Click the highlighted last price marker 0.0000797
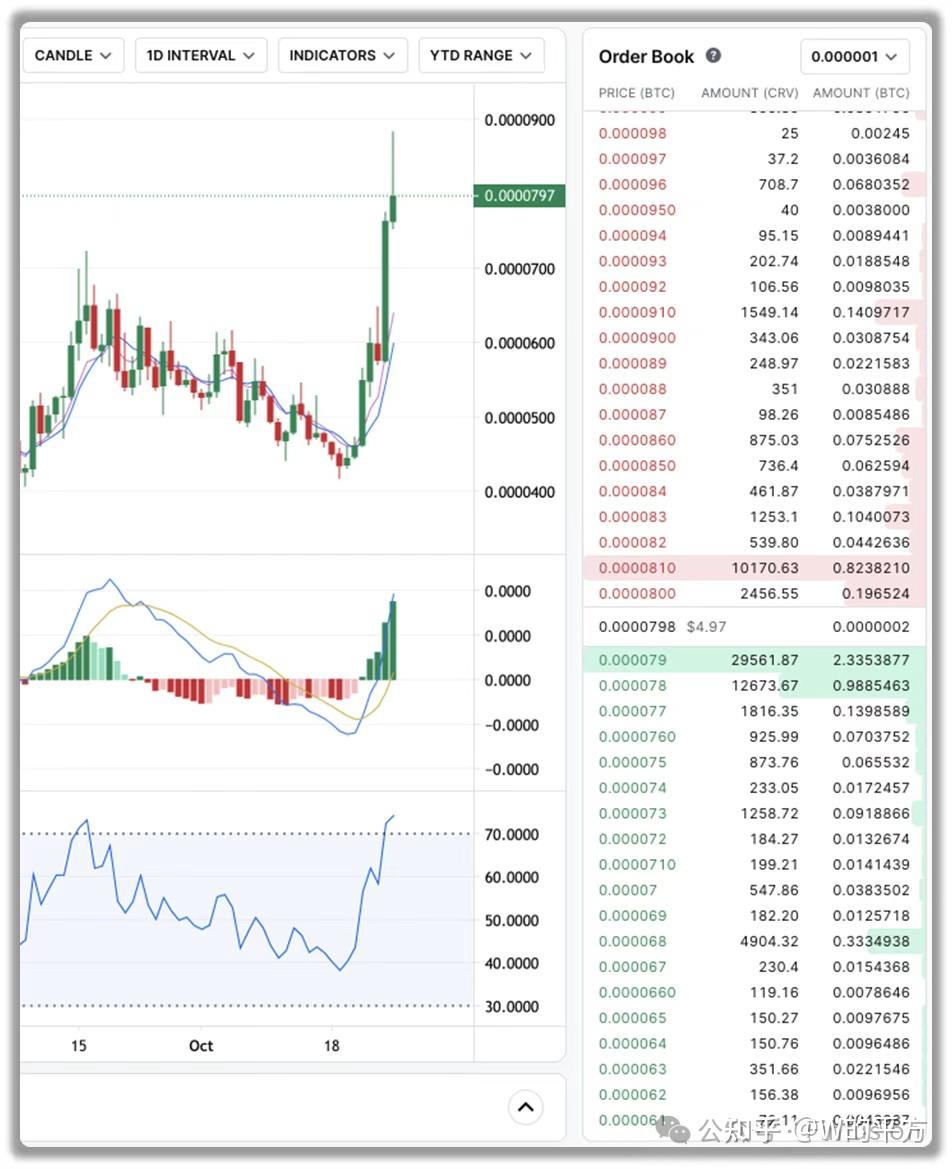Image resolution: width=952 pixels, height=1169 pixels. (520, 197)
